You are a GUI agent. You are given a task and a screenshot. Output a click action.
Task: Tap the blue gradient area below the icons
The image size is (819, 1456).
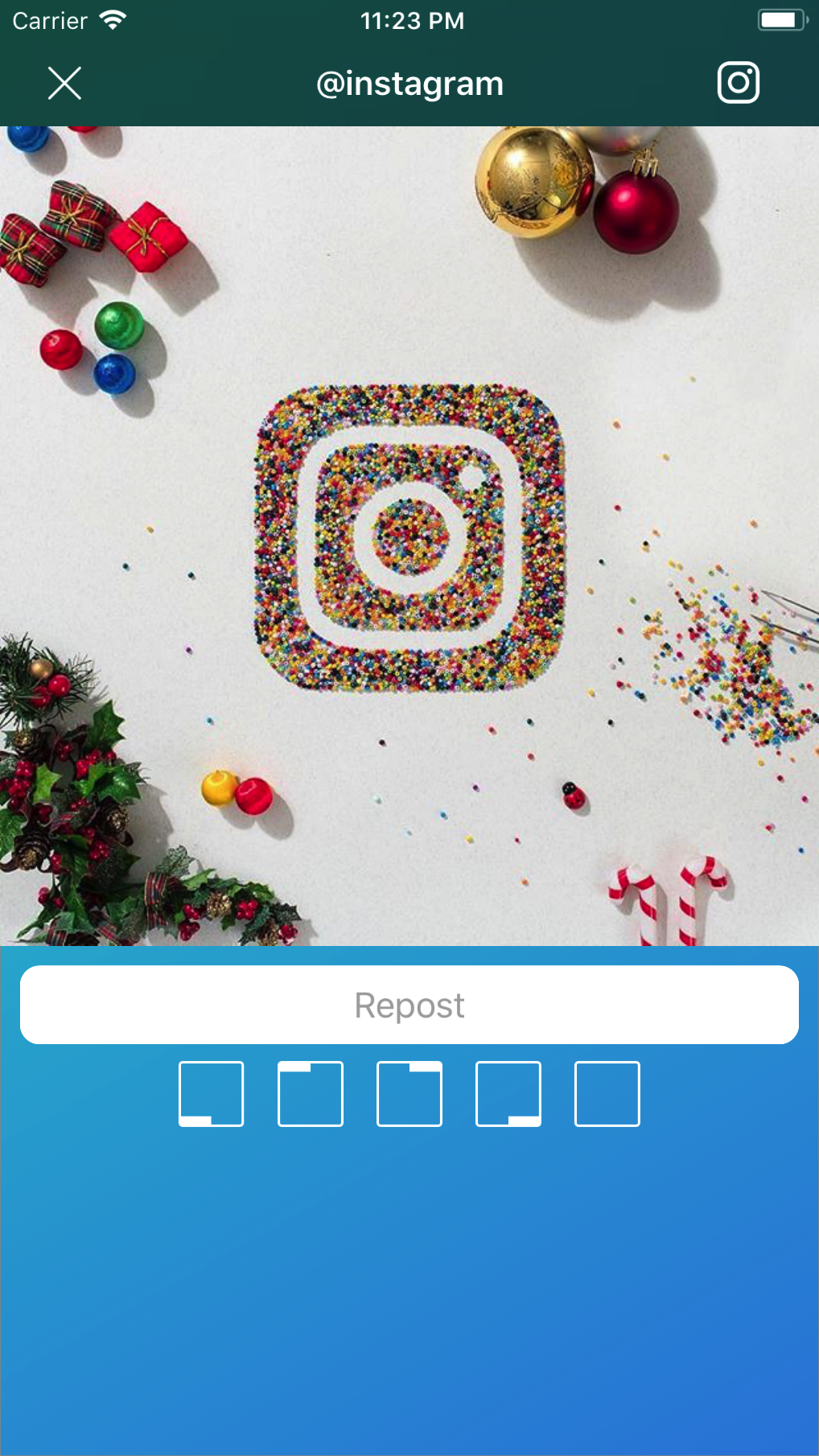pos(409,1287)
